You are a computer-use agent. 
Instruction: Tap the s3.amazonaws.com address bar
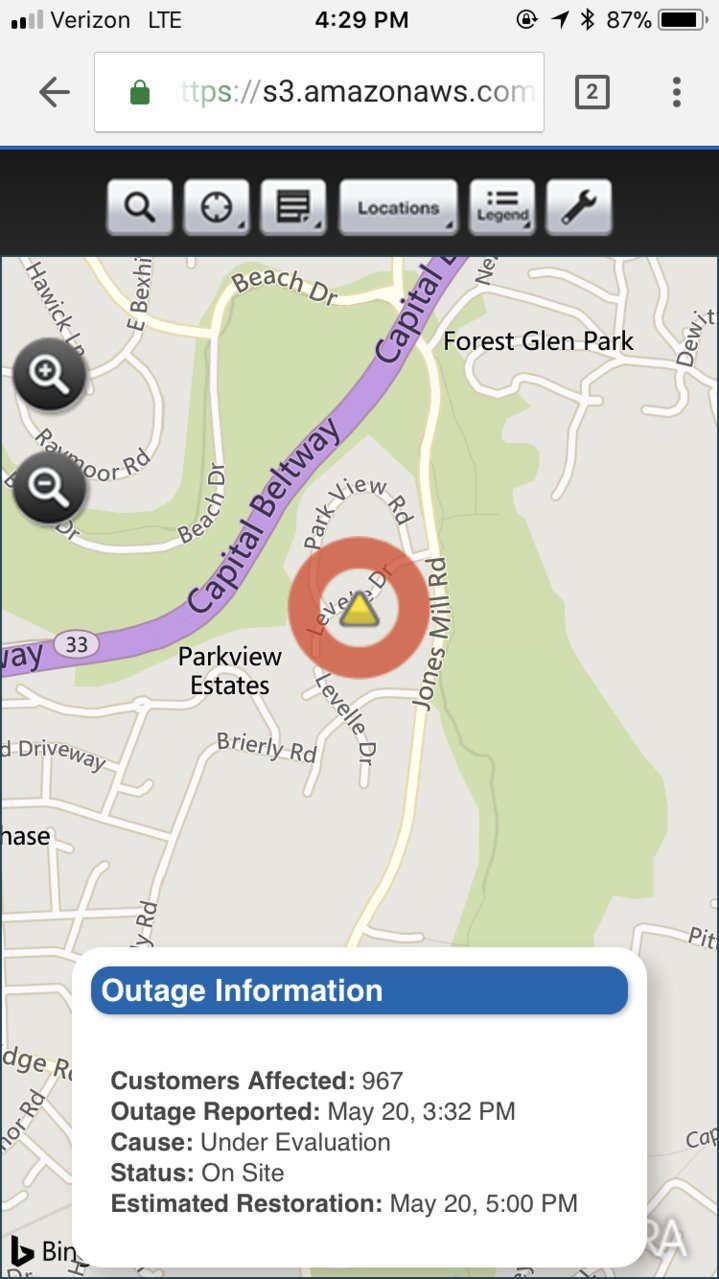click(x=319, y=93)
